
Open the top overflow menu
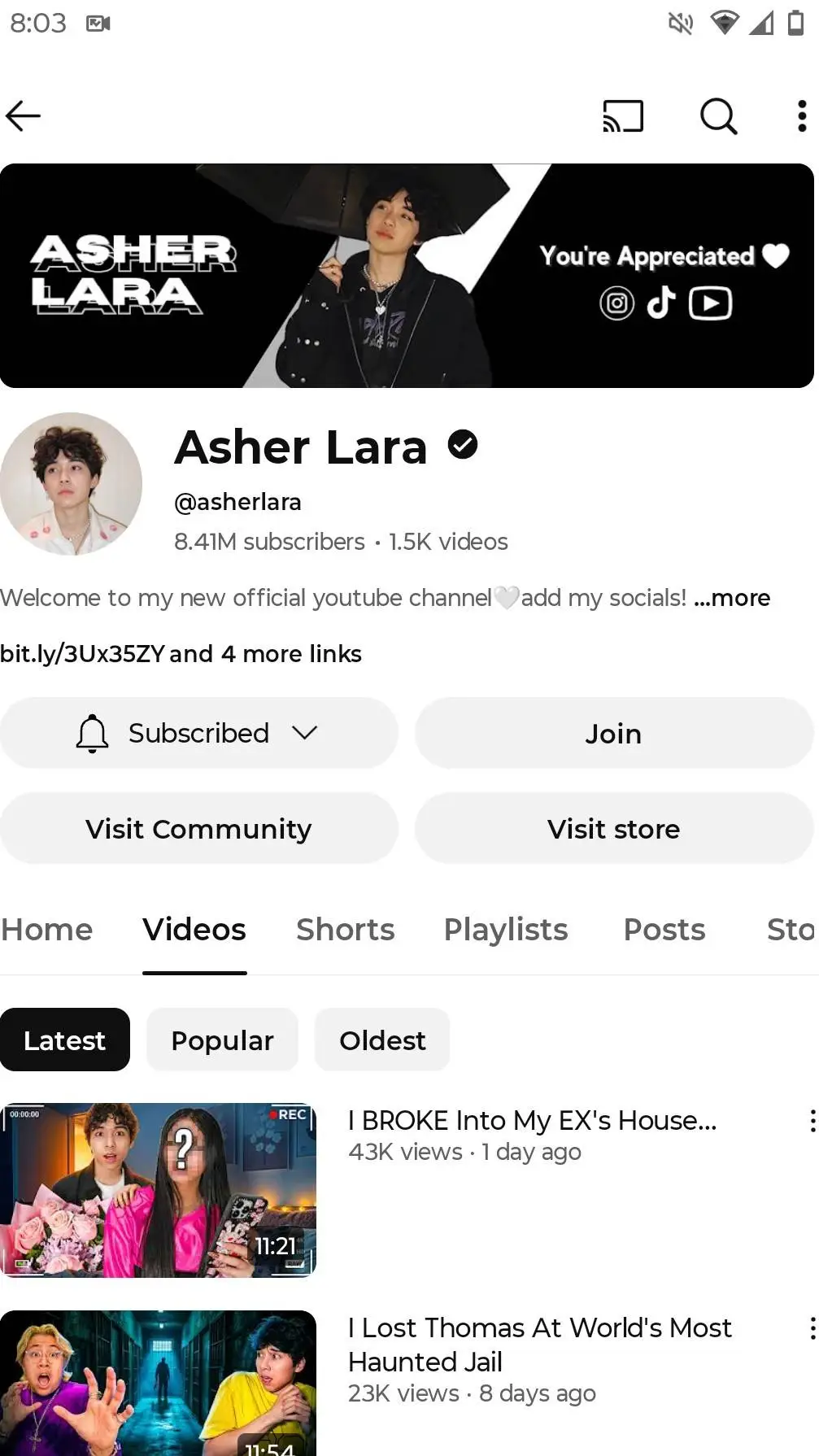pos(801,116)
